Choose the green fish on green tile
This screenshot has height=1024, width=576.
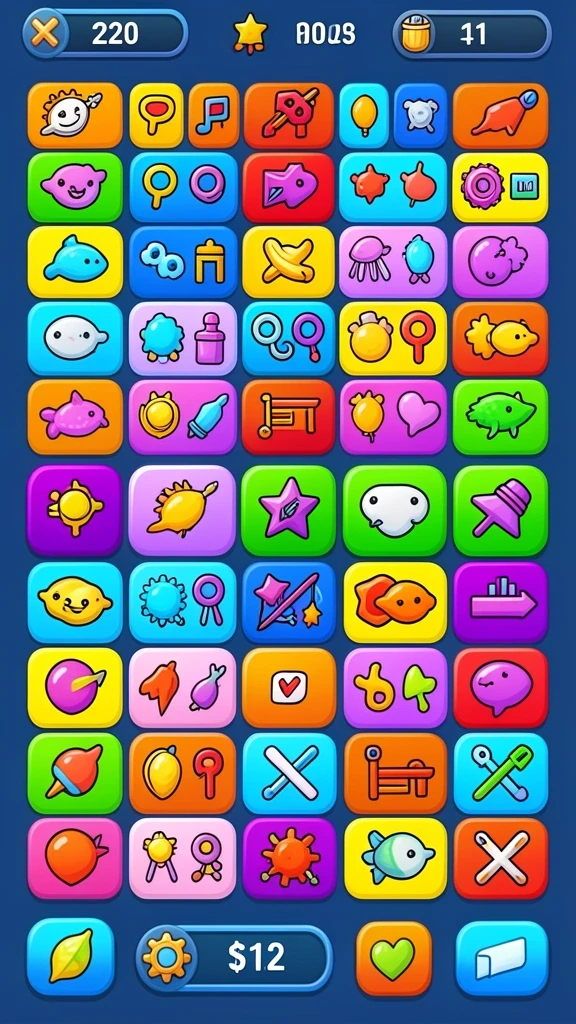click(x=501, y=417)
